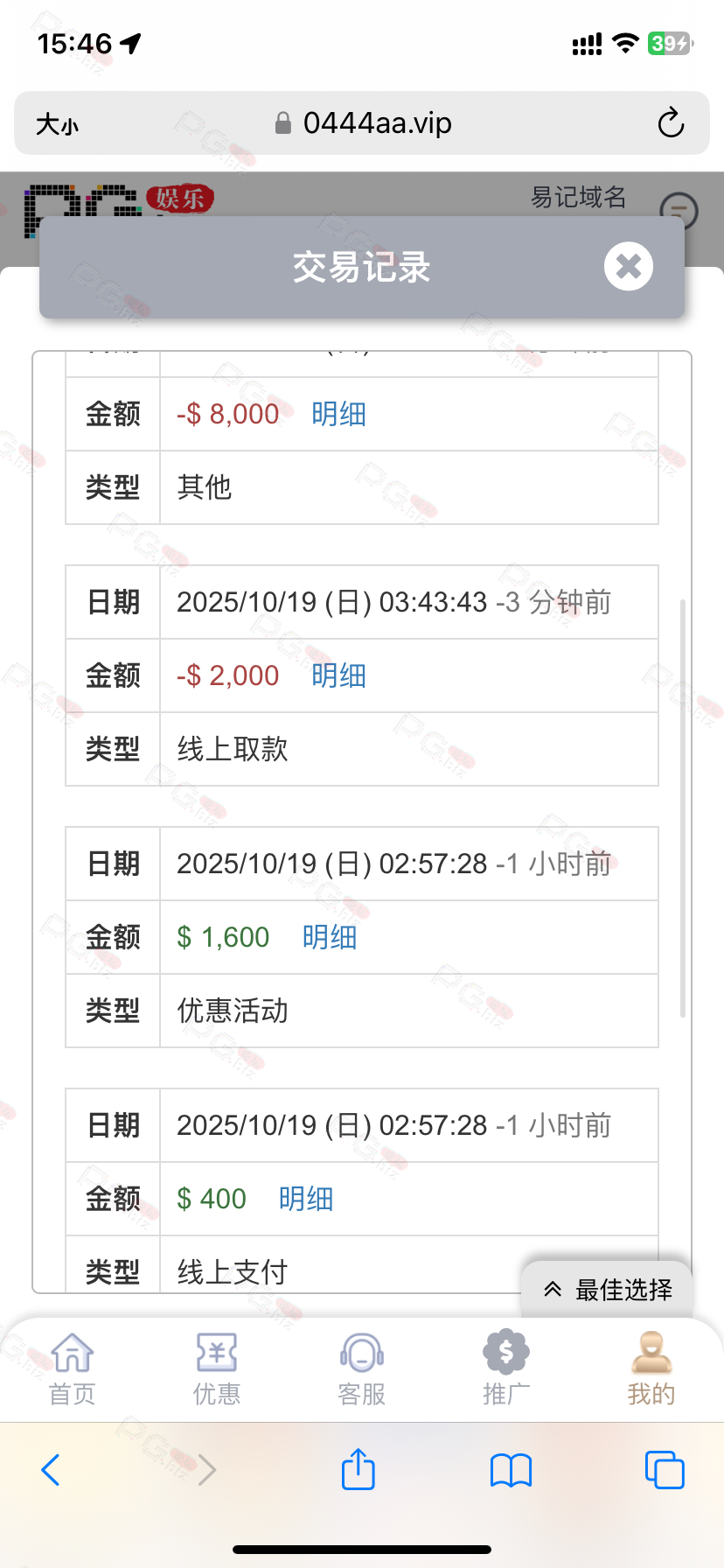724x1568 pixels.
Task: Share this page from Safari's toolbar
Action: [x=359, y=1469]
